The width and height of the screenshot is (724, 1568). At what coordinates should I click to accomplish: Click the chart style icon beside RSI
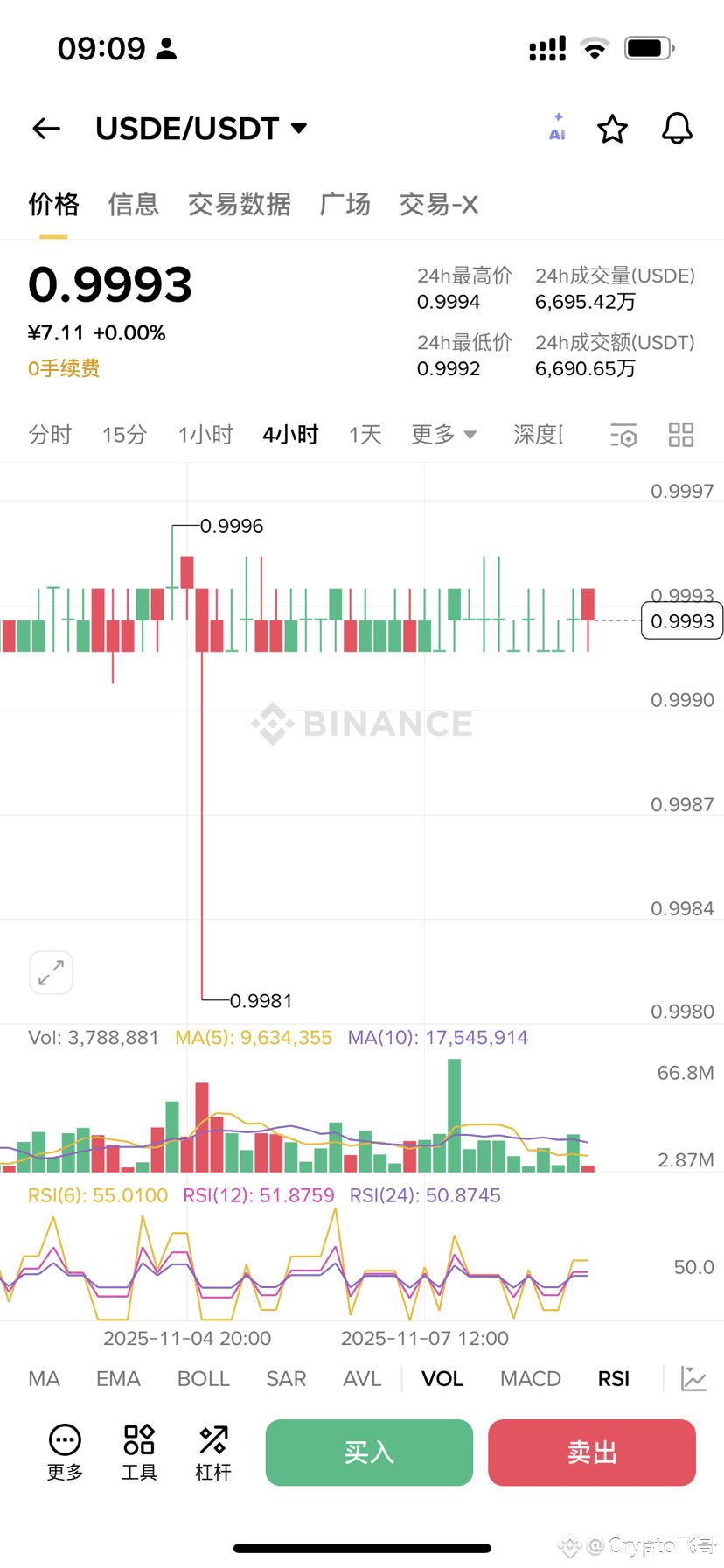(x=694, y=1378)
